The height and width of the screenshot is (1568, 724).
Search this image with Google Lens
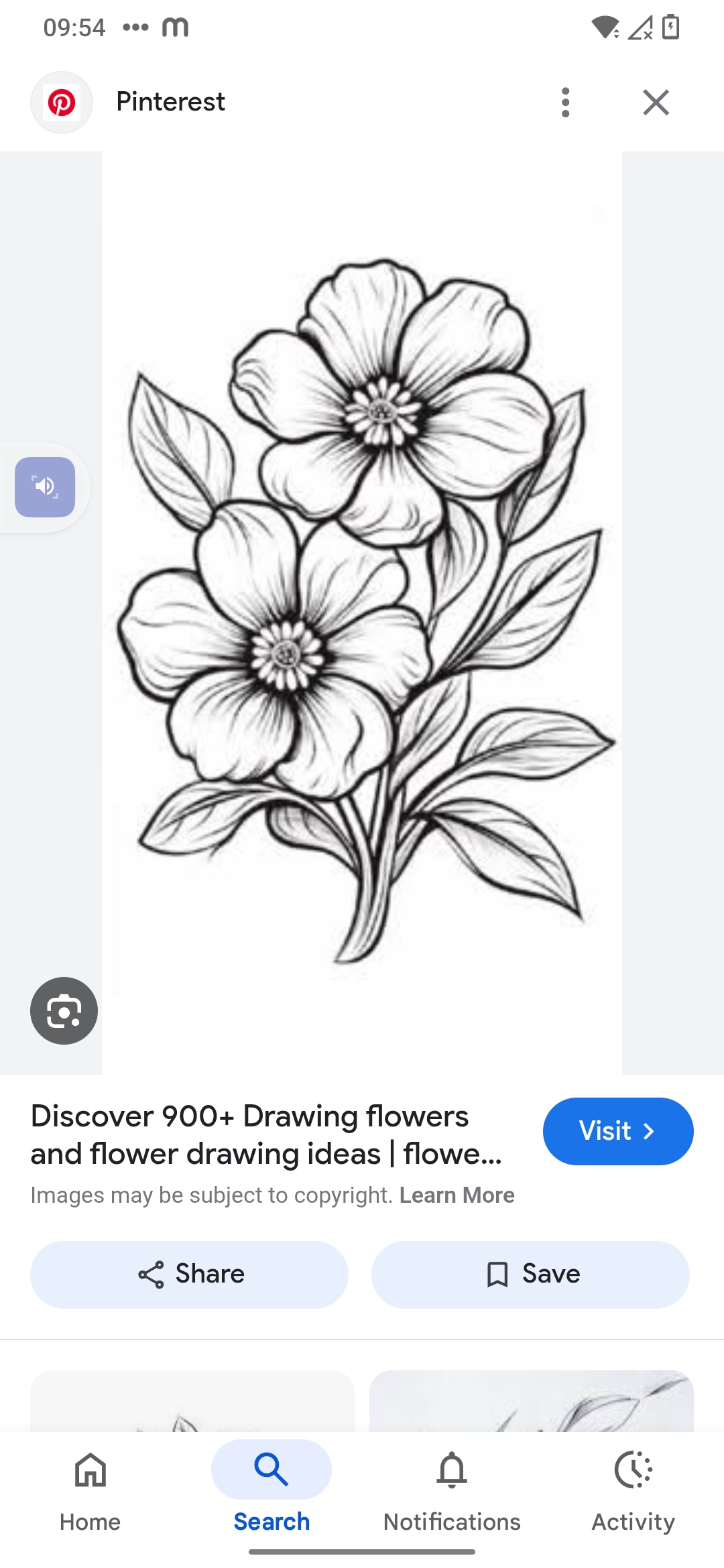(x=64, y=1010)
